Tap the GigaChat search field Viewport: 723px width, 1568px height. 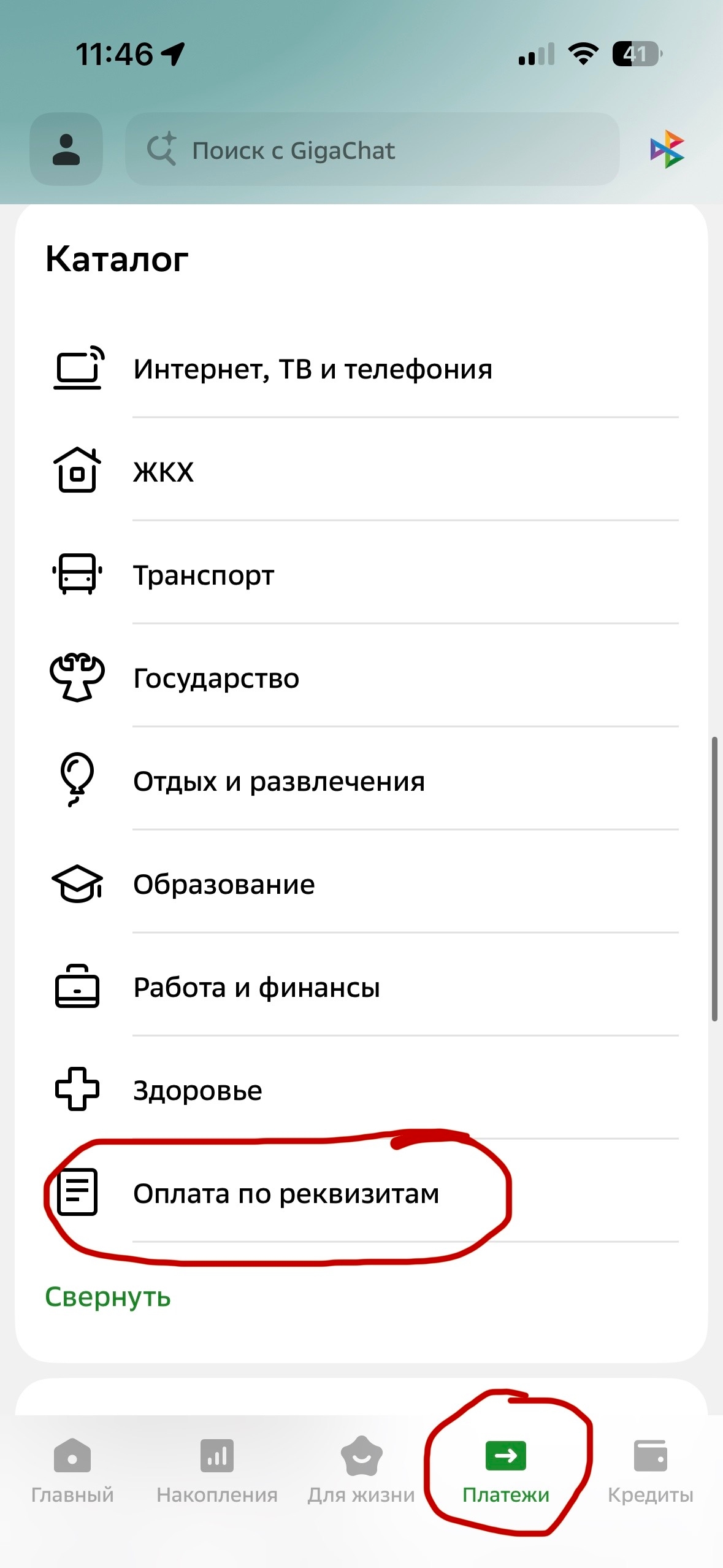(372, 149)
